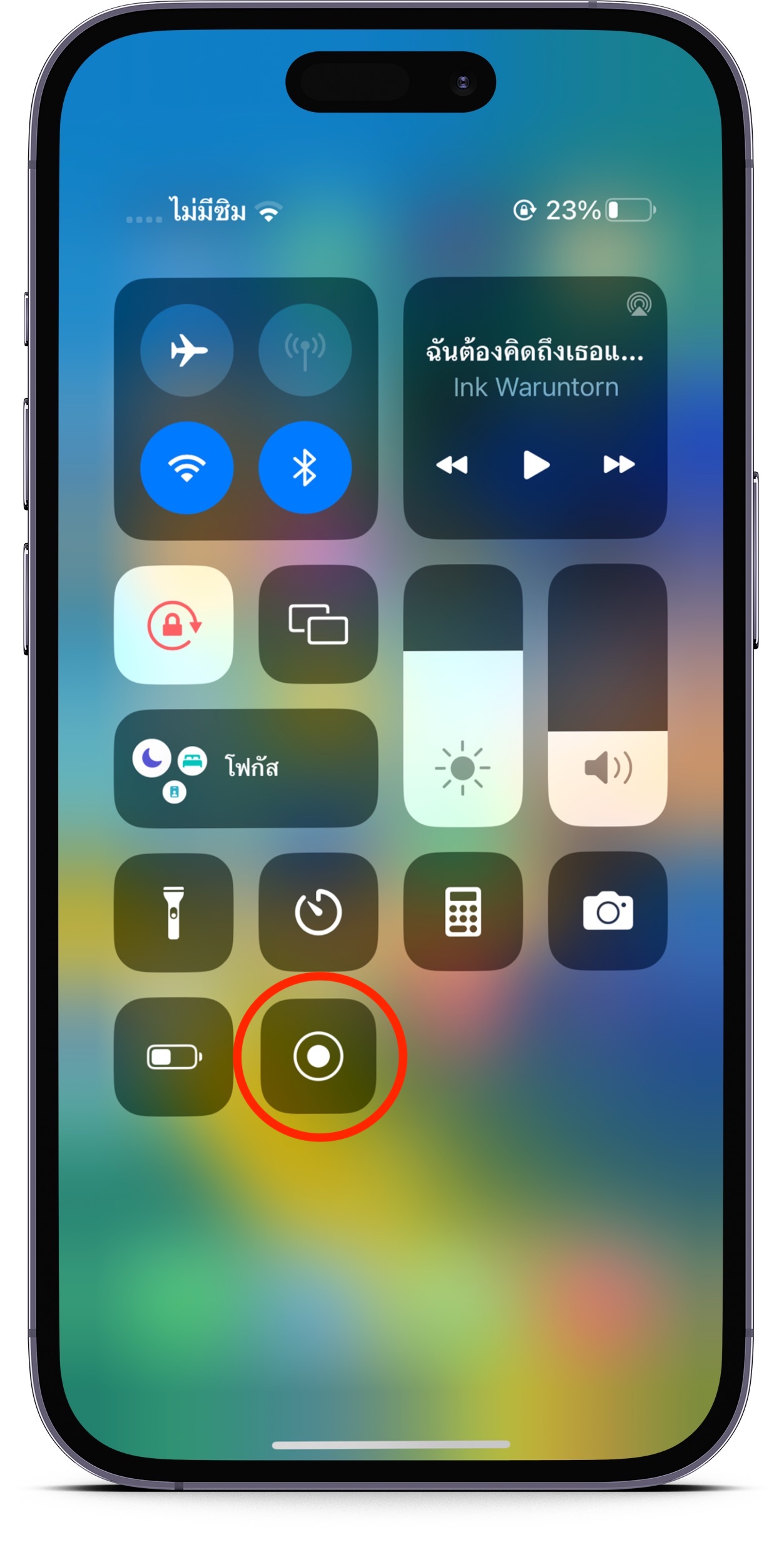Open screen mirroring
Viewport: 784px width, 1542px height.
tap(318, 625)
